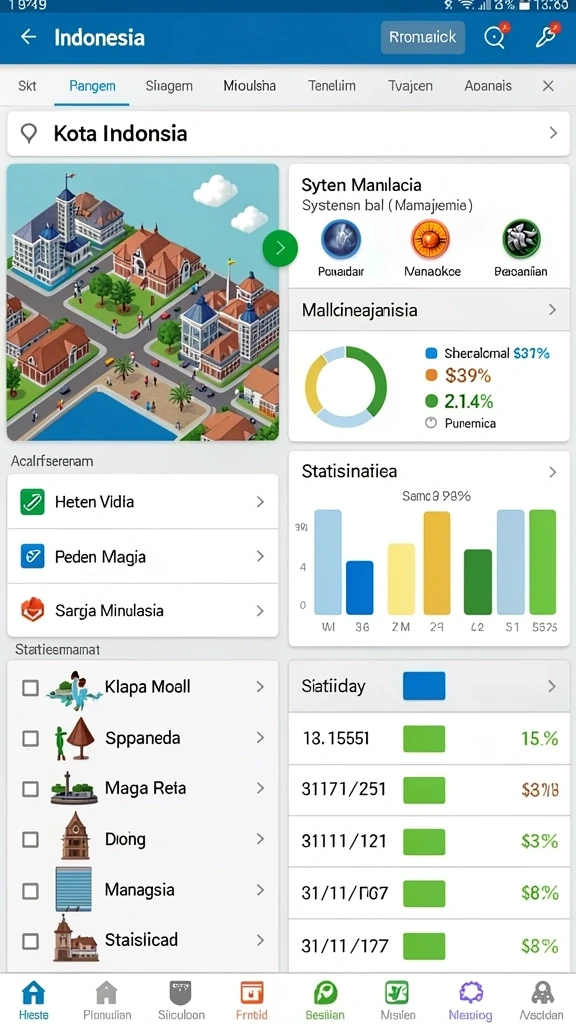This screenshot has height=1024, width=576.
Task: Switch to the Siiagem tab
Action: click(x=169, y=86)
